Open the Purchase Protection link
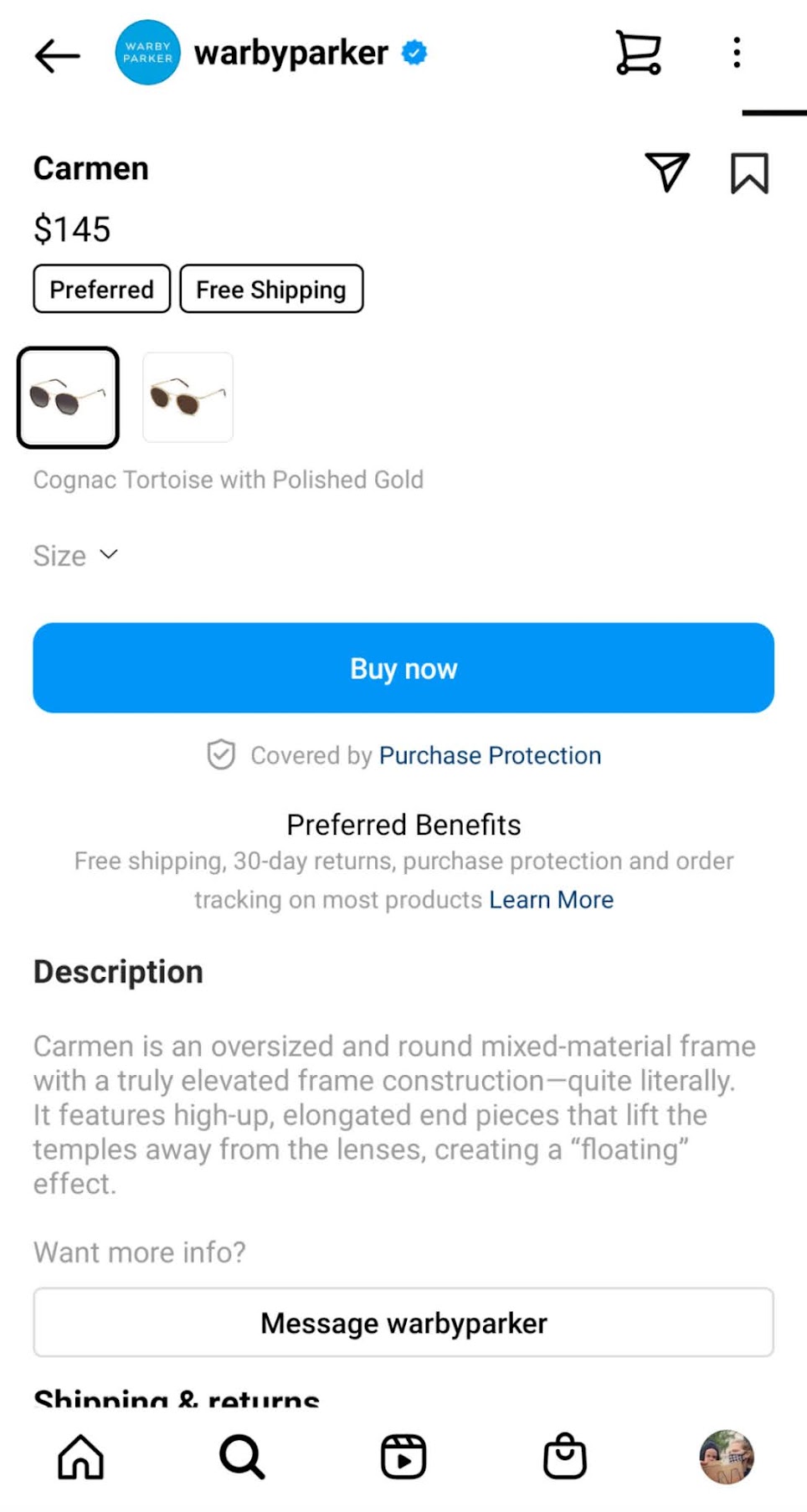This screenshot has height=1512, width=807. click(490, 755)
